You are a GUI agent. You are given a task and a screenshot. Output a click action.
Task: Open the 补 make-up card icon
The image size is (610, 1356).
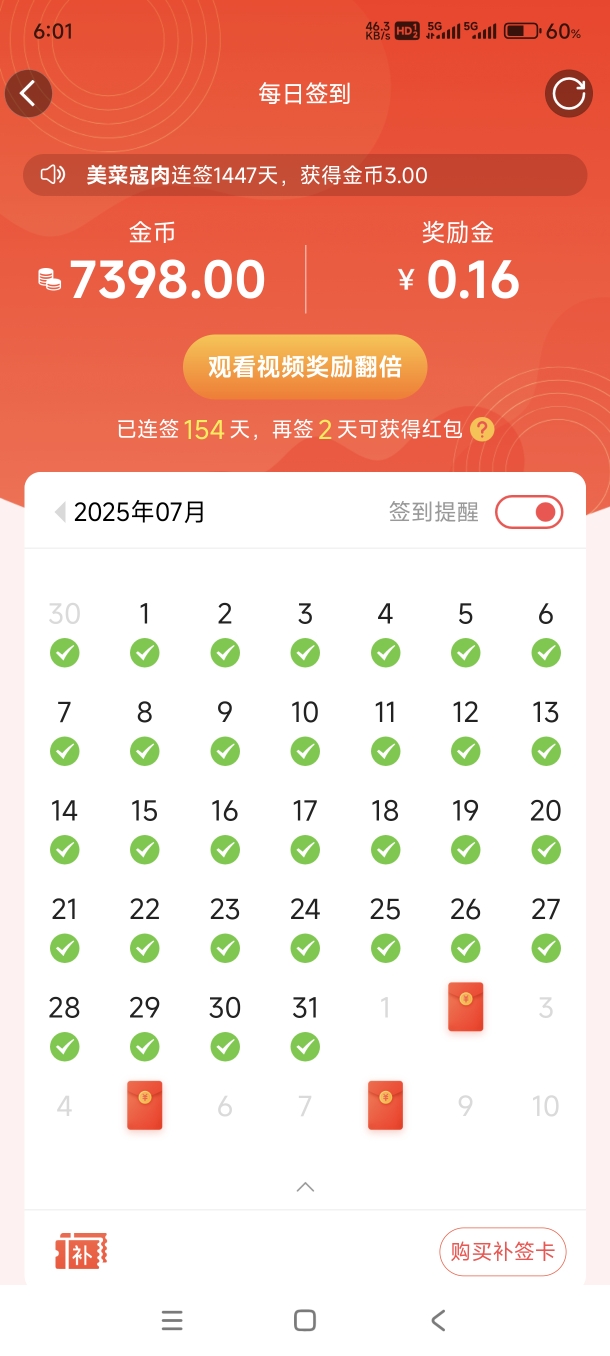[81, 1252]
